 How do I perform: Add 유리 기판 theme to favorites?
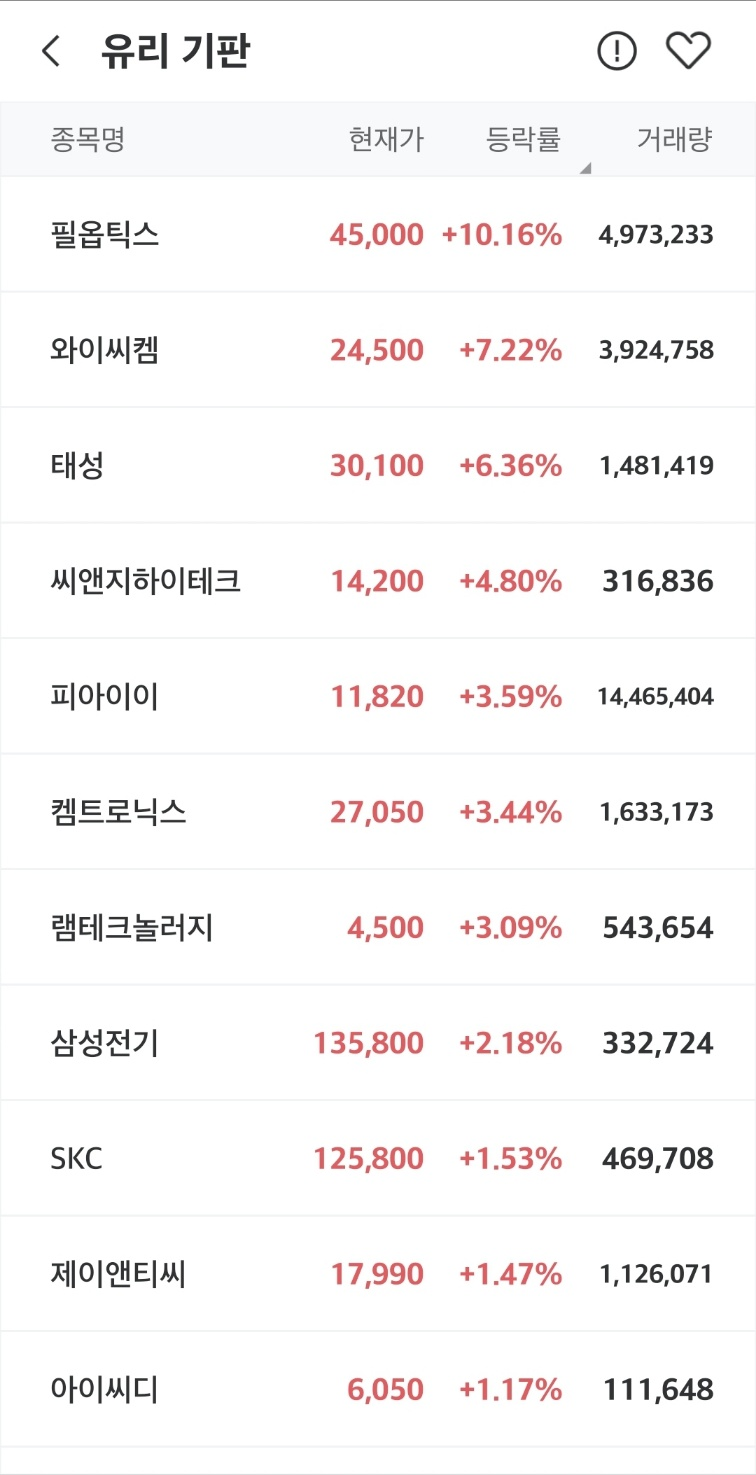click(688, 51)
